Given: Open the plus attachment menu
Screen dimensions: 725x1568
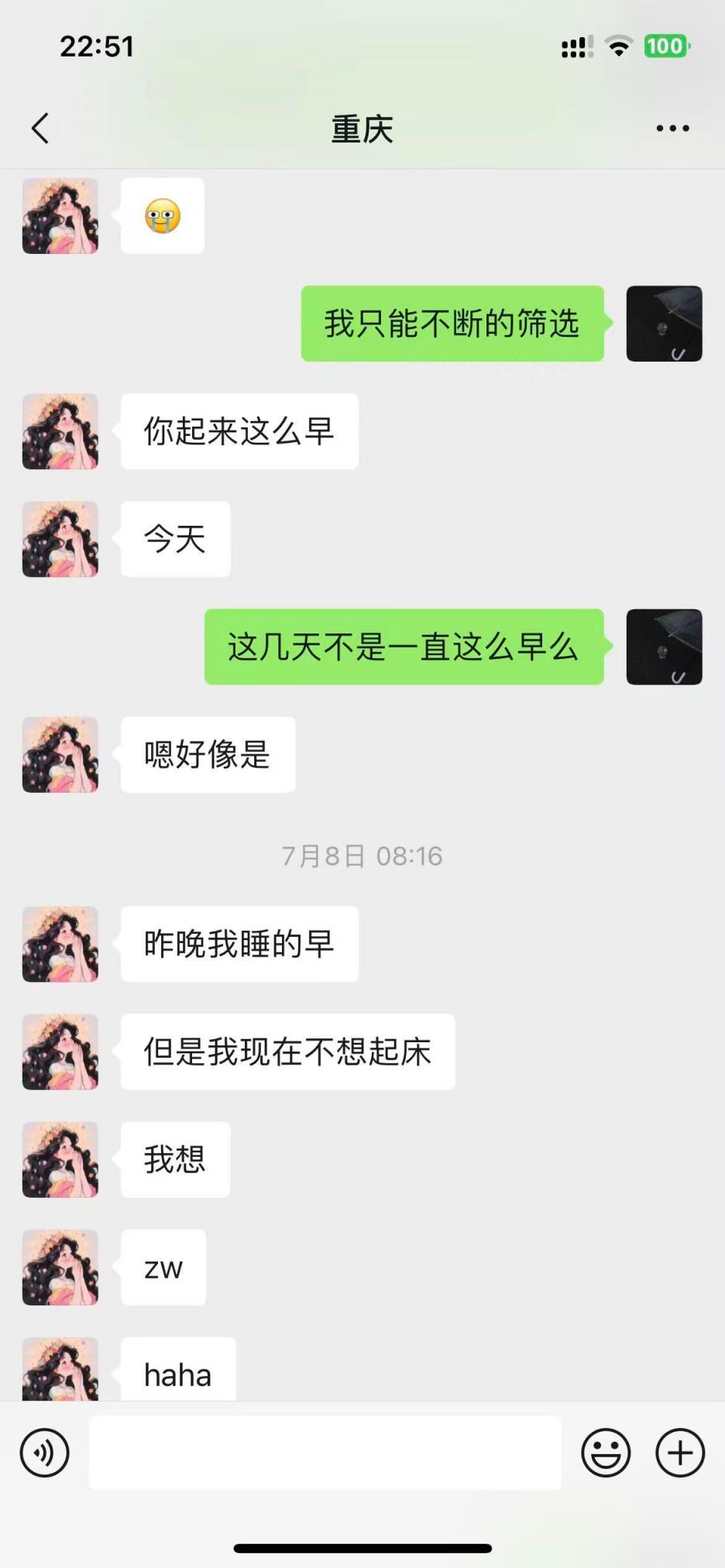Looking at the screenshot, I should (x=680, y=1453).
